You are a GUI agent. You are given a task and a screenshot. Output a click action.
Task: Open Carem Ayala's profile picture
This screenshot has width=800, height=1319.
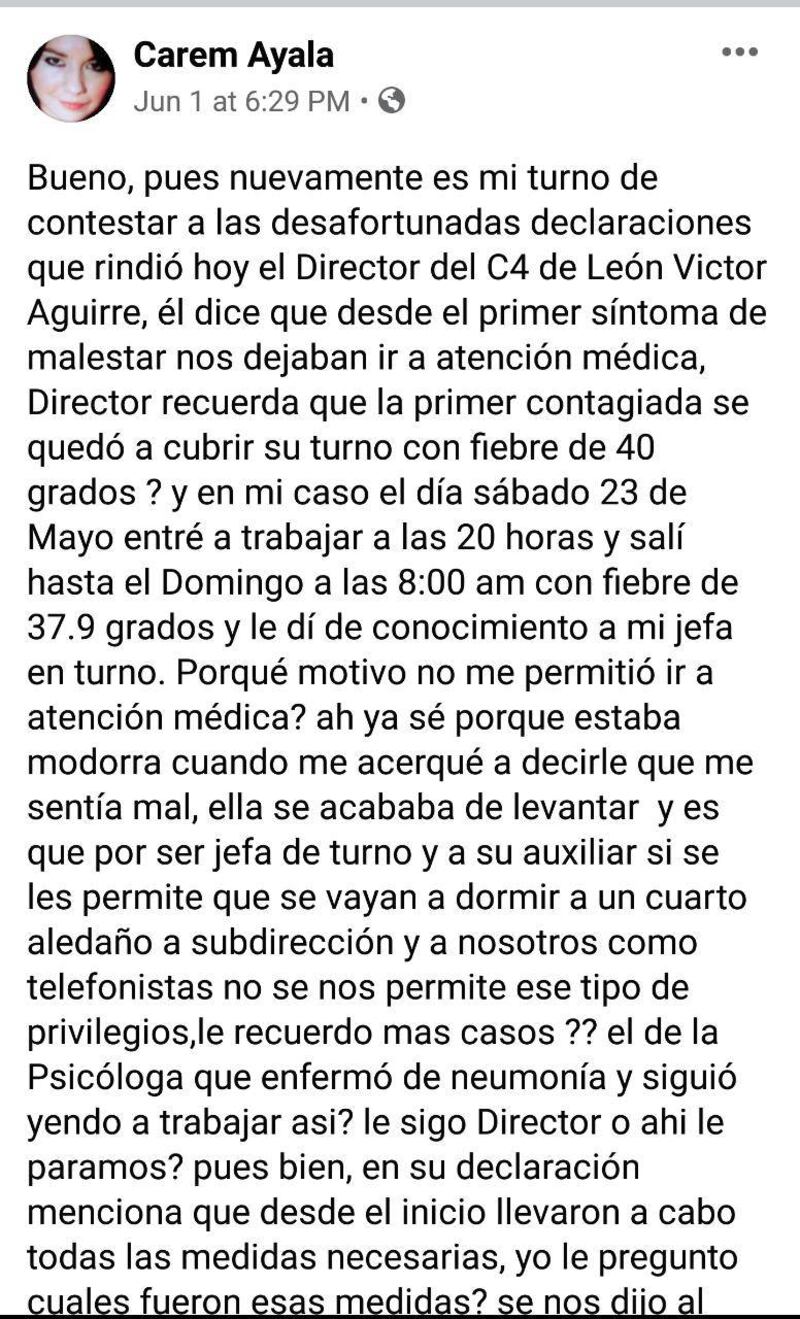[x=71, y=79]
